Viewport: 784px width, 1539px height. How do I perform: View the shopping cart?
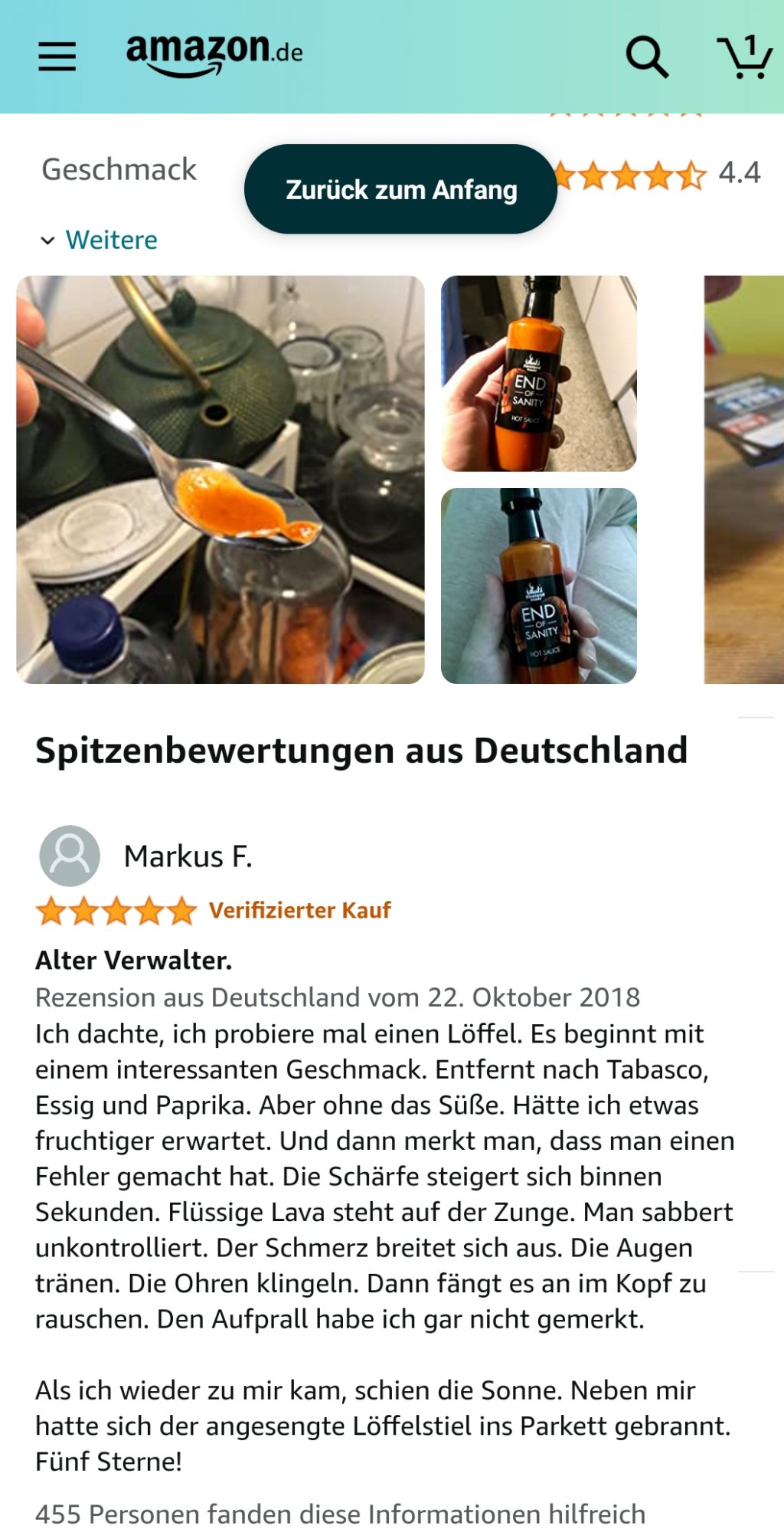[744, 57]
